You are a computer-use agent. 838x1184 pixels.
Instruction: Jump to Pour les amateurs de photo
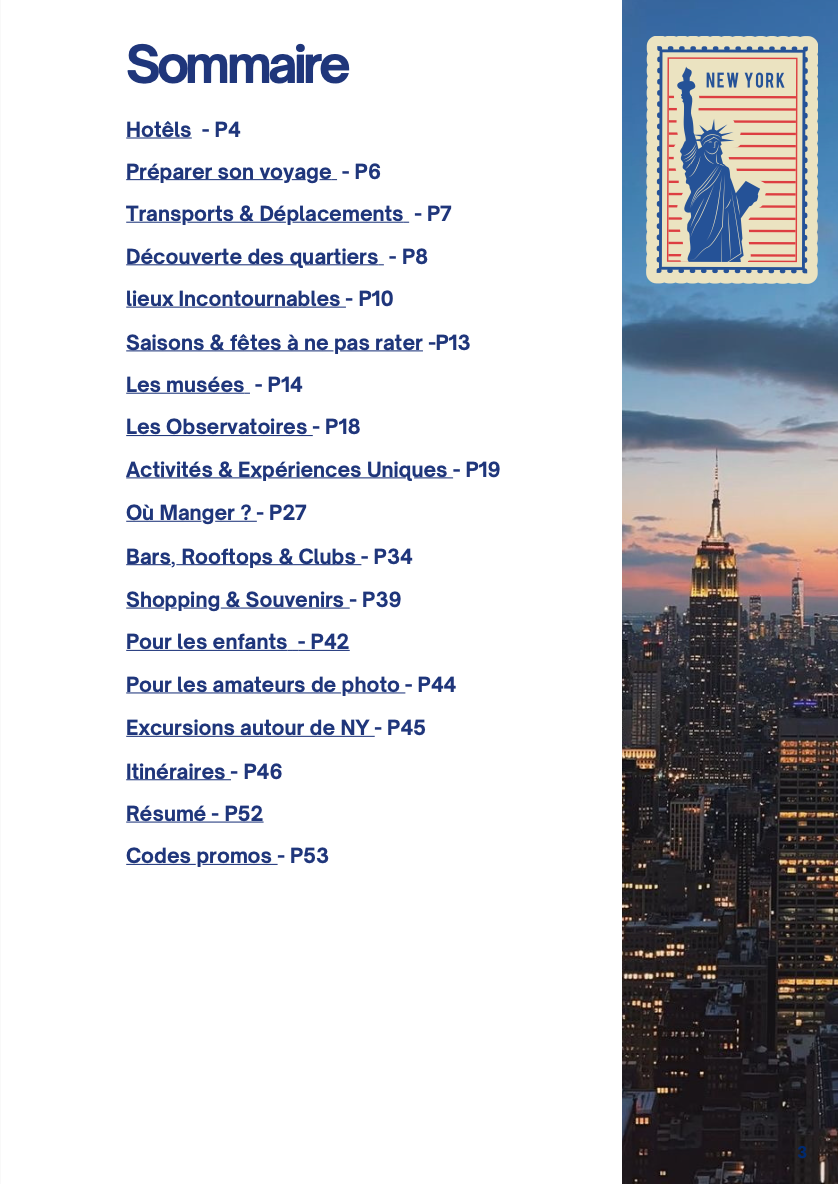(x=263, y=685)
